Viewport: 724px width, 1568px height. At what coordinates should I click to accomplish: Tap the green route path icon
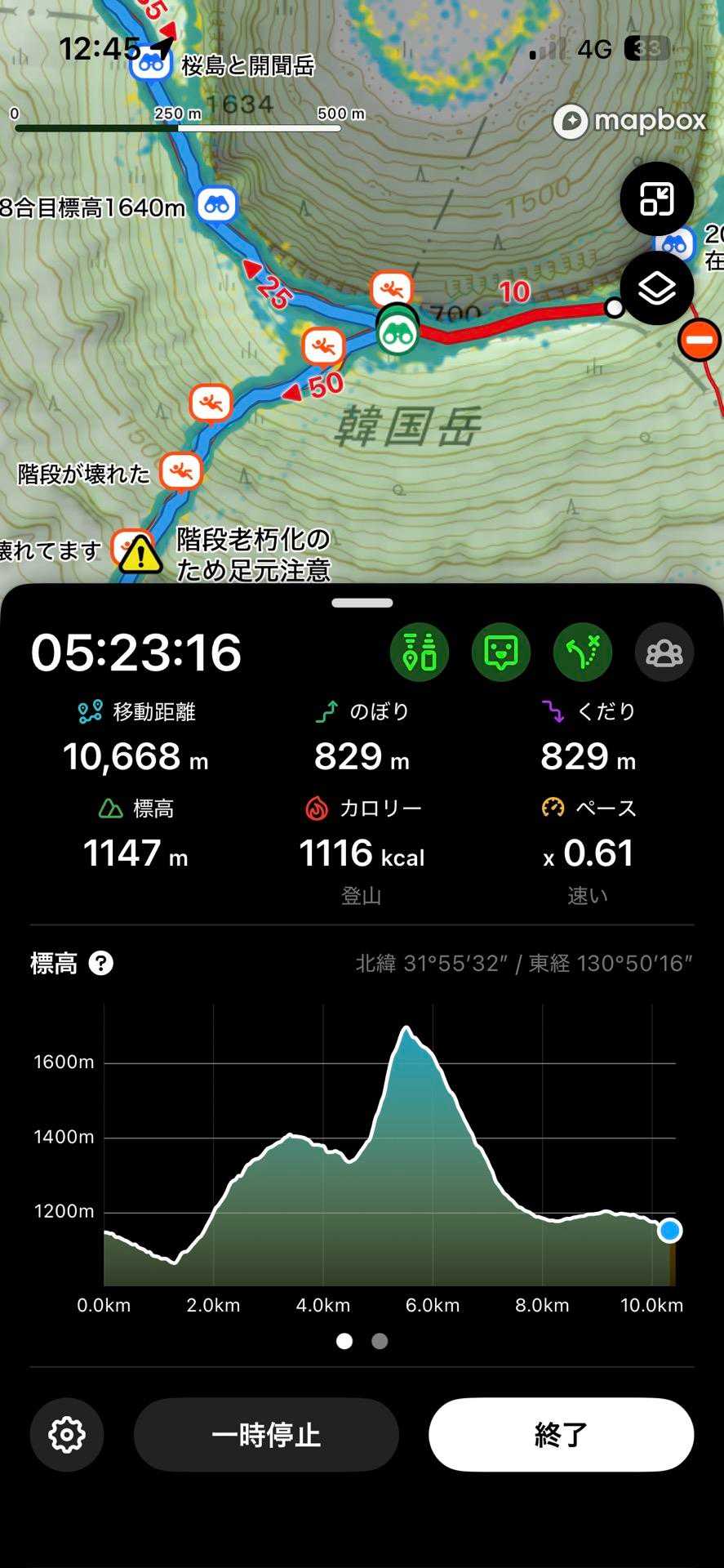[583, 653]
